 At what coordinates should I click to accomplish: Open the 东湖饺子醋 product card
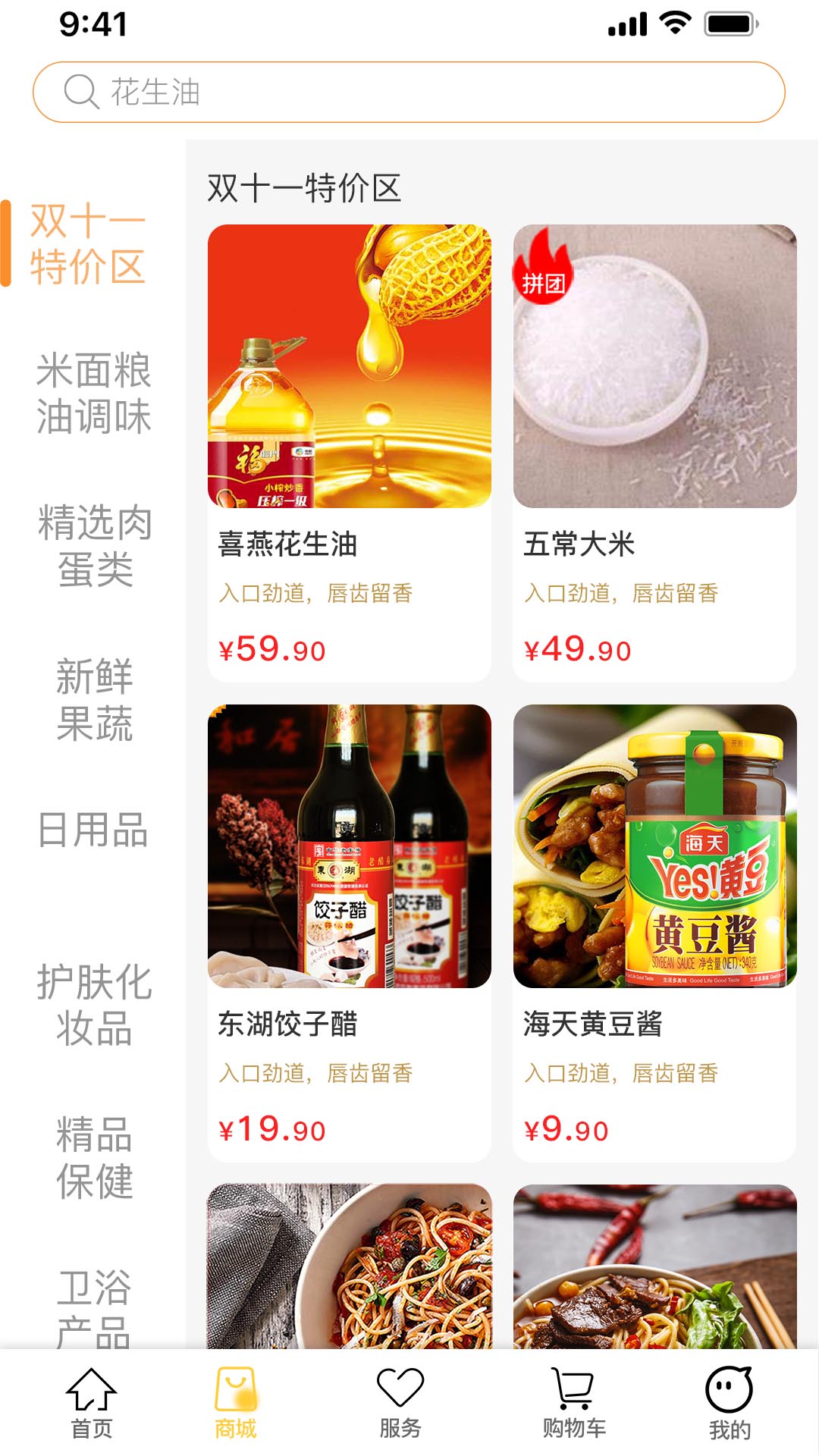pos(349,932)
